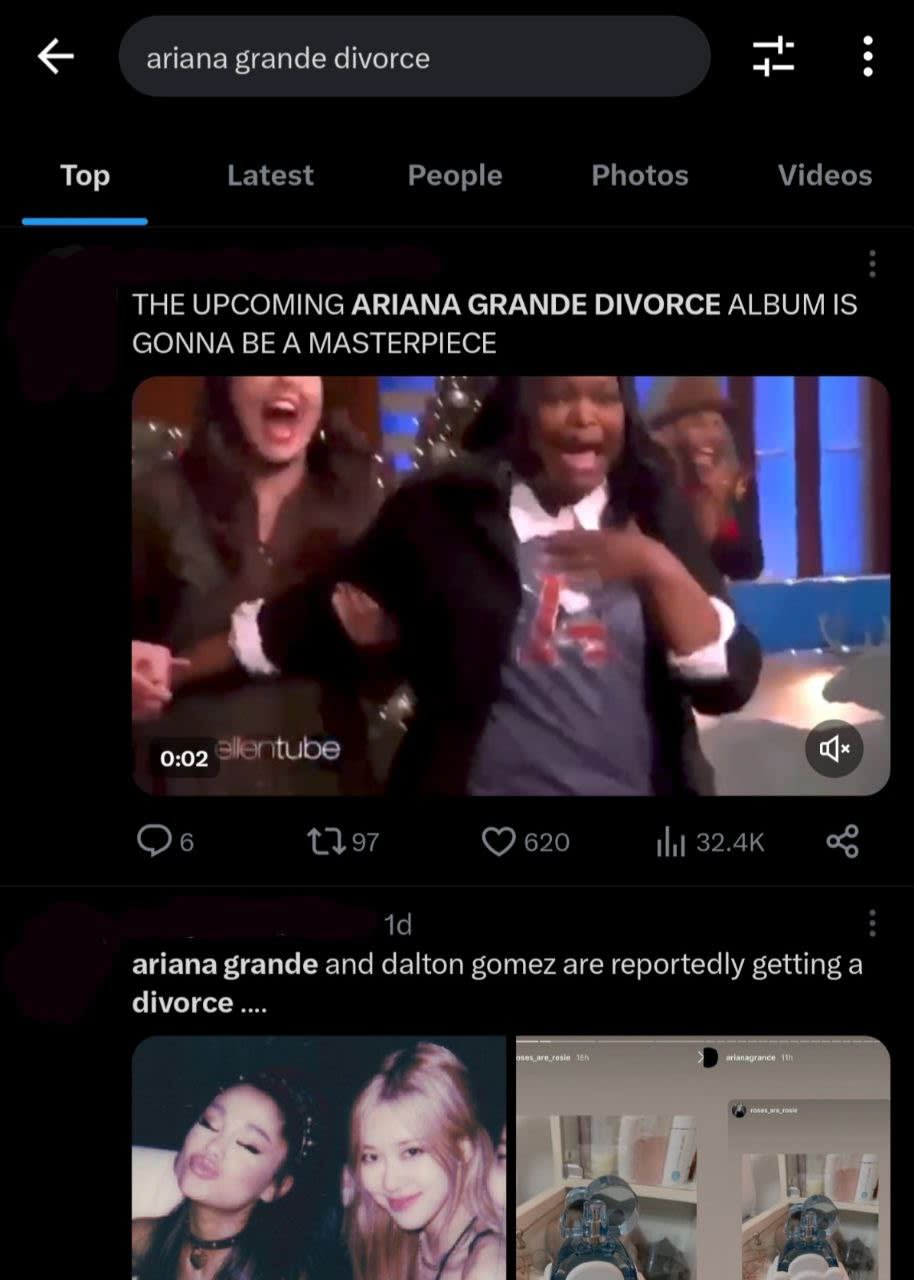Open search filters icon
Screen dimensions: 914x1280
(x=772, y=57)
